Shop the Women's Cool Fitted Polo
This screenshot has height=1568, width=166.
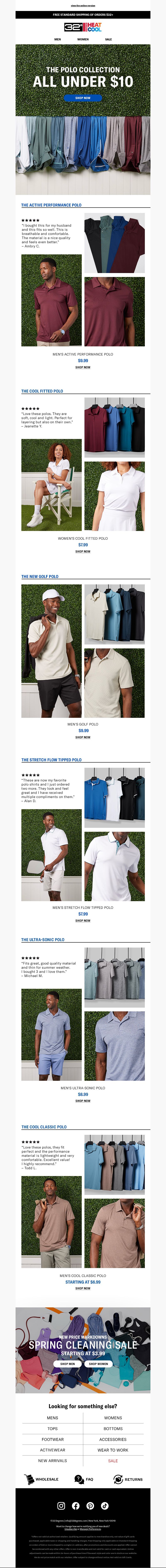(83, 551)
